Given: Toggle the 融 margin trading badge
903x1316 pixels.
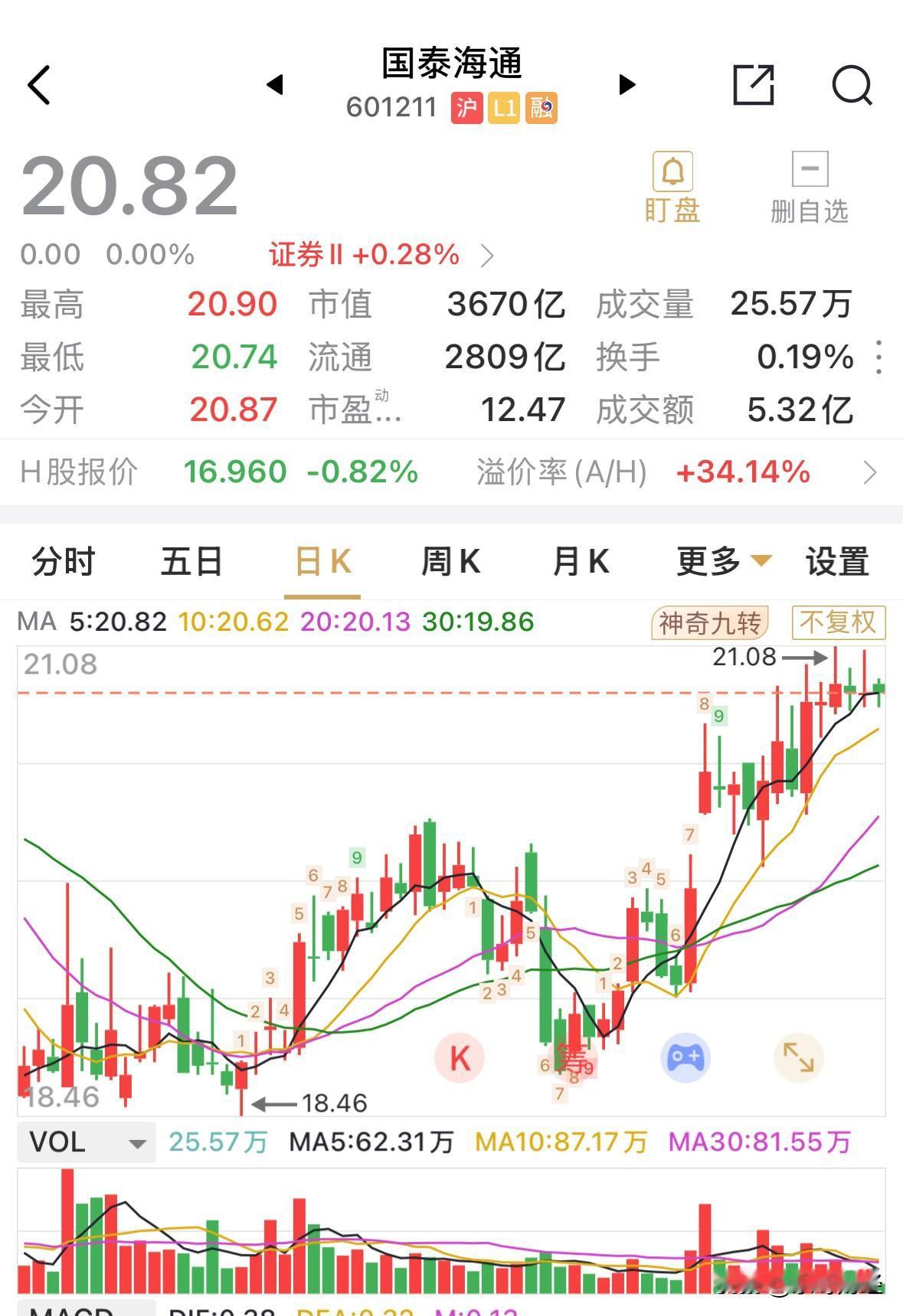Looking at the screenshot, I should coord(542,109).
